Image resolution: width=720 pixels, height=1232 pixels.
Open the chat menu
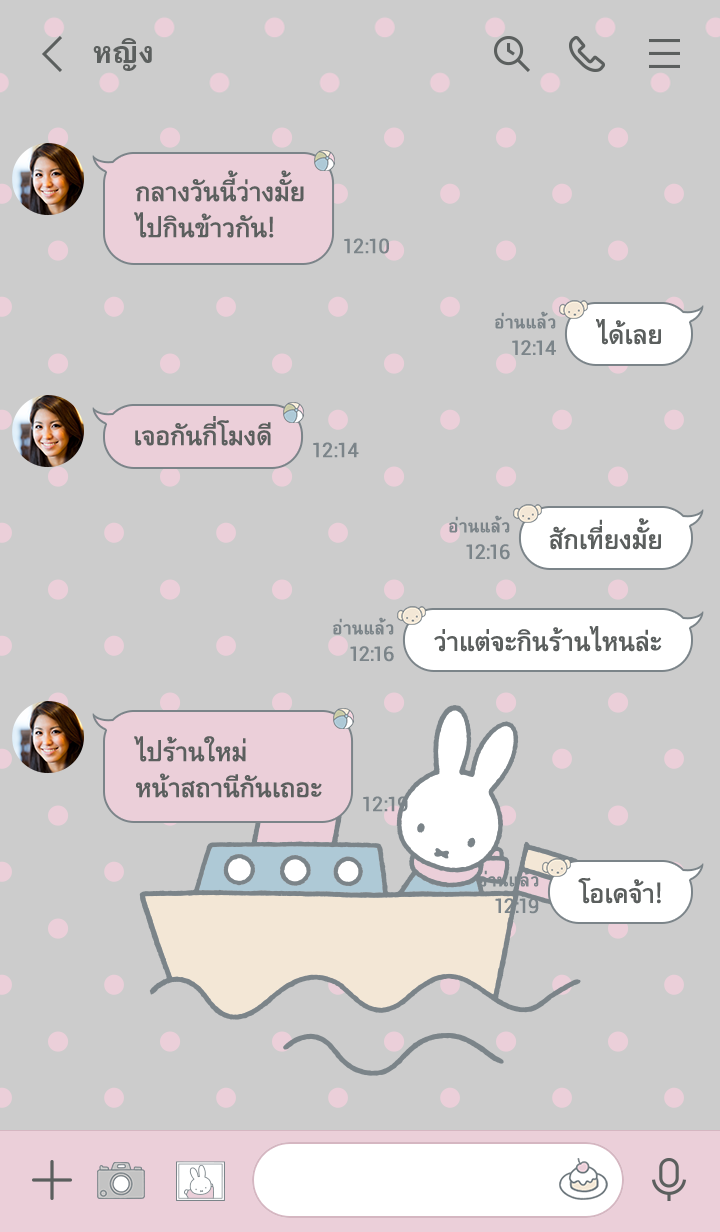(x=664, y=54)
